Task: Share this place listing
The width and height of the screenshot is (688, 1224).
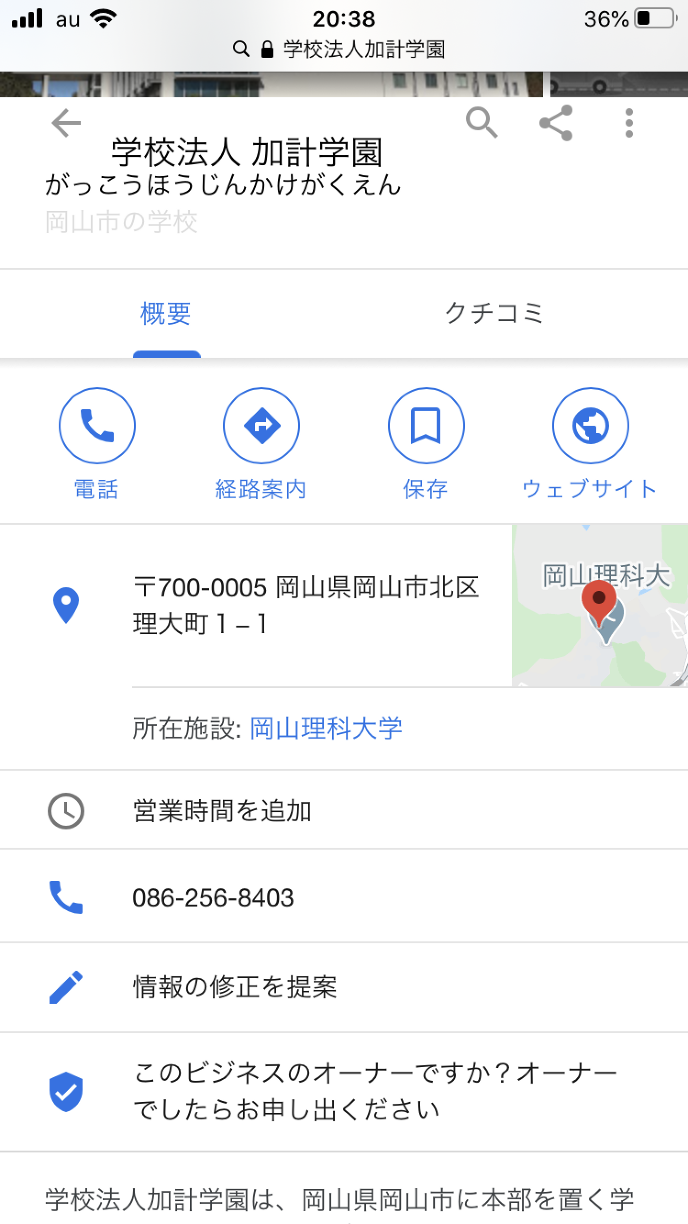Action: (x=555, y=123)
